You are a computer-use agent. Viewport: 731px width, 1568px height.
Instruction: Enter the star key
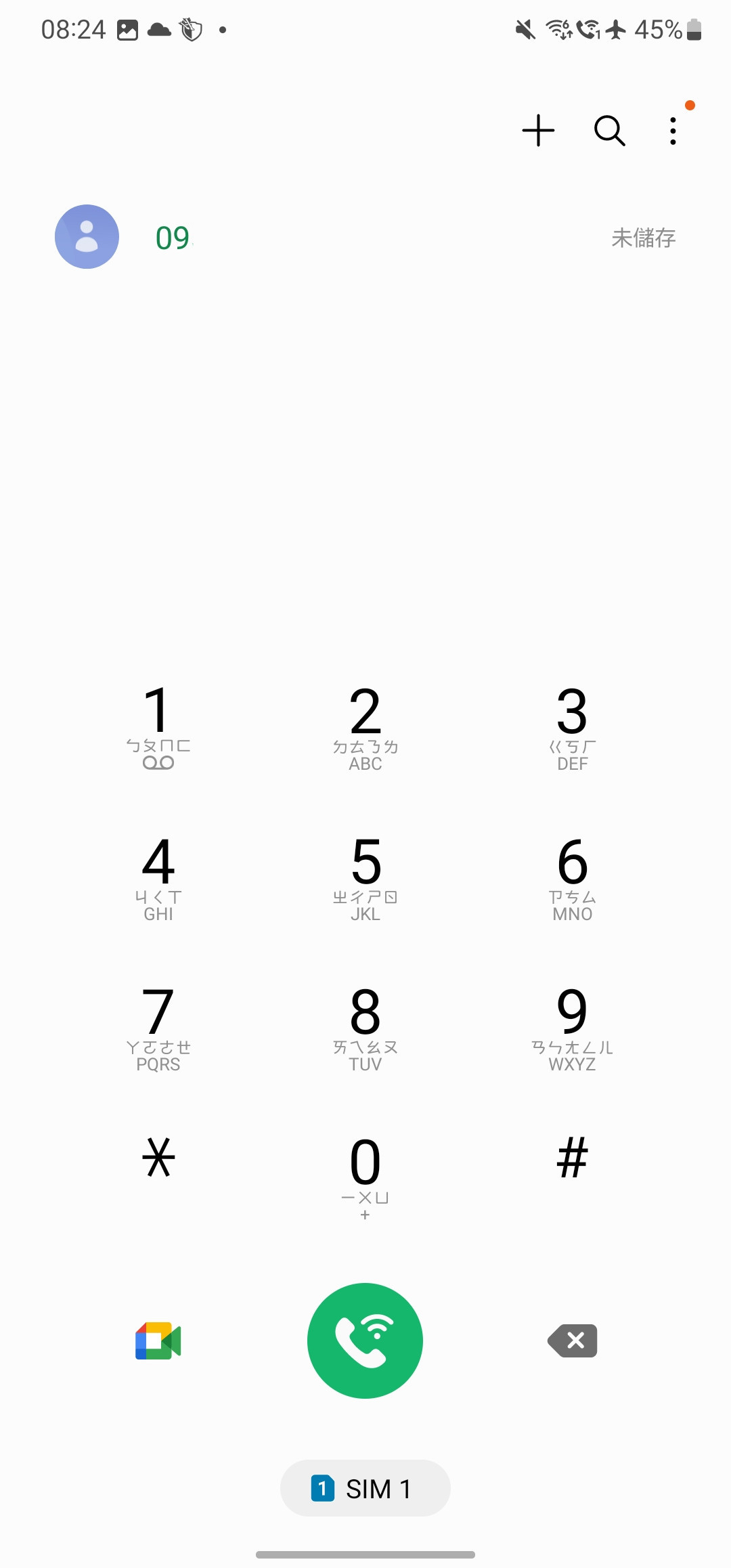point(158,1158)
